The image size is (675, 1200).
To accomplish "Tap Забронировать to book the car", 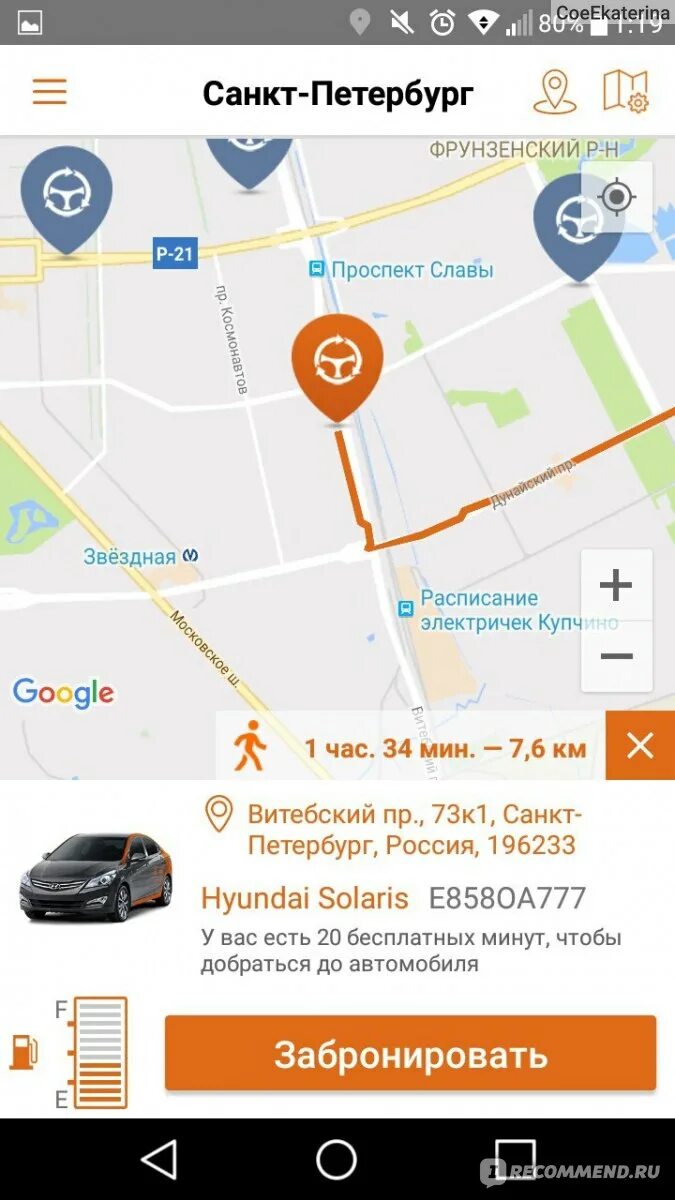I will click(410, 1054).
